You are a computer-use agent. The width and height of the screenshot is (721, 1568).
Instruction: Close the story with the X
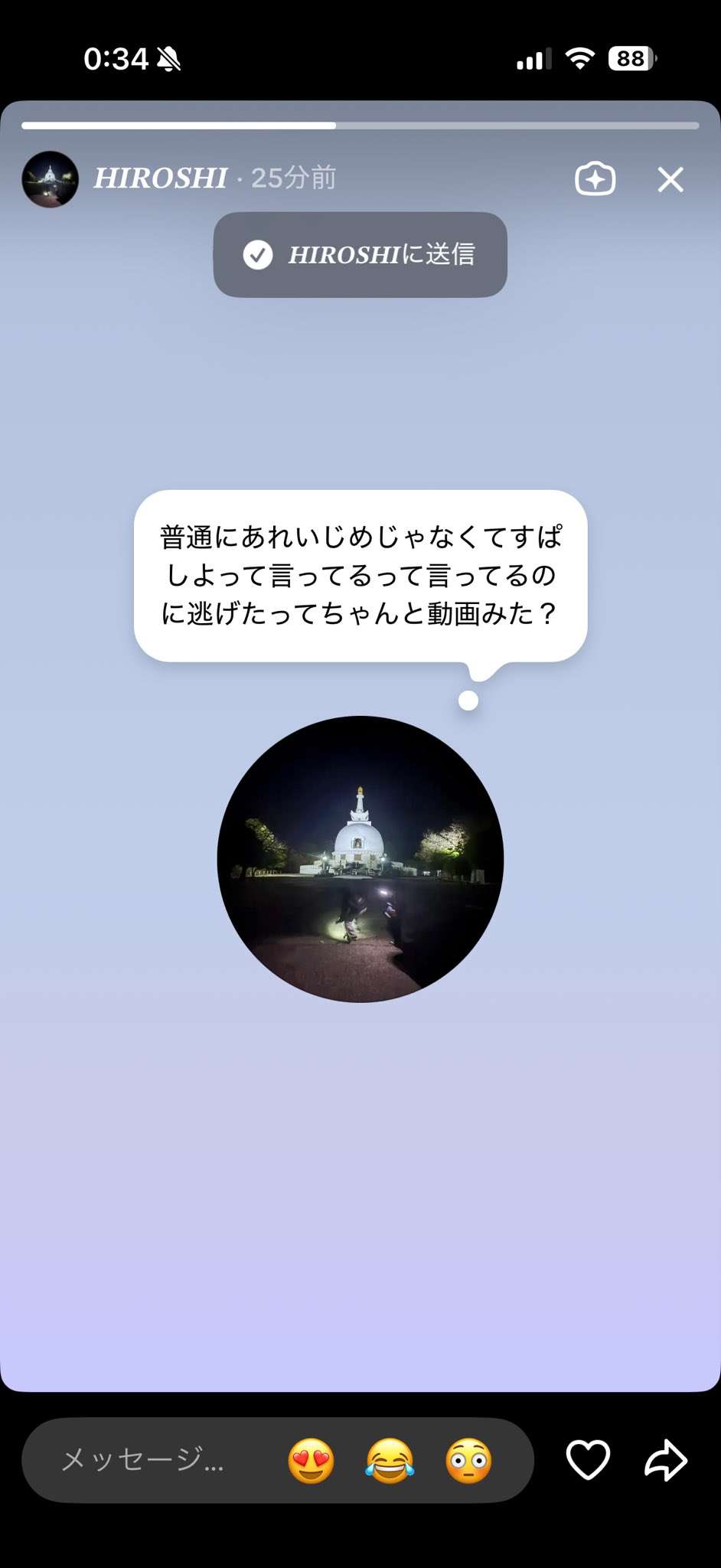point(670,178)
